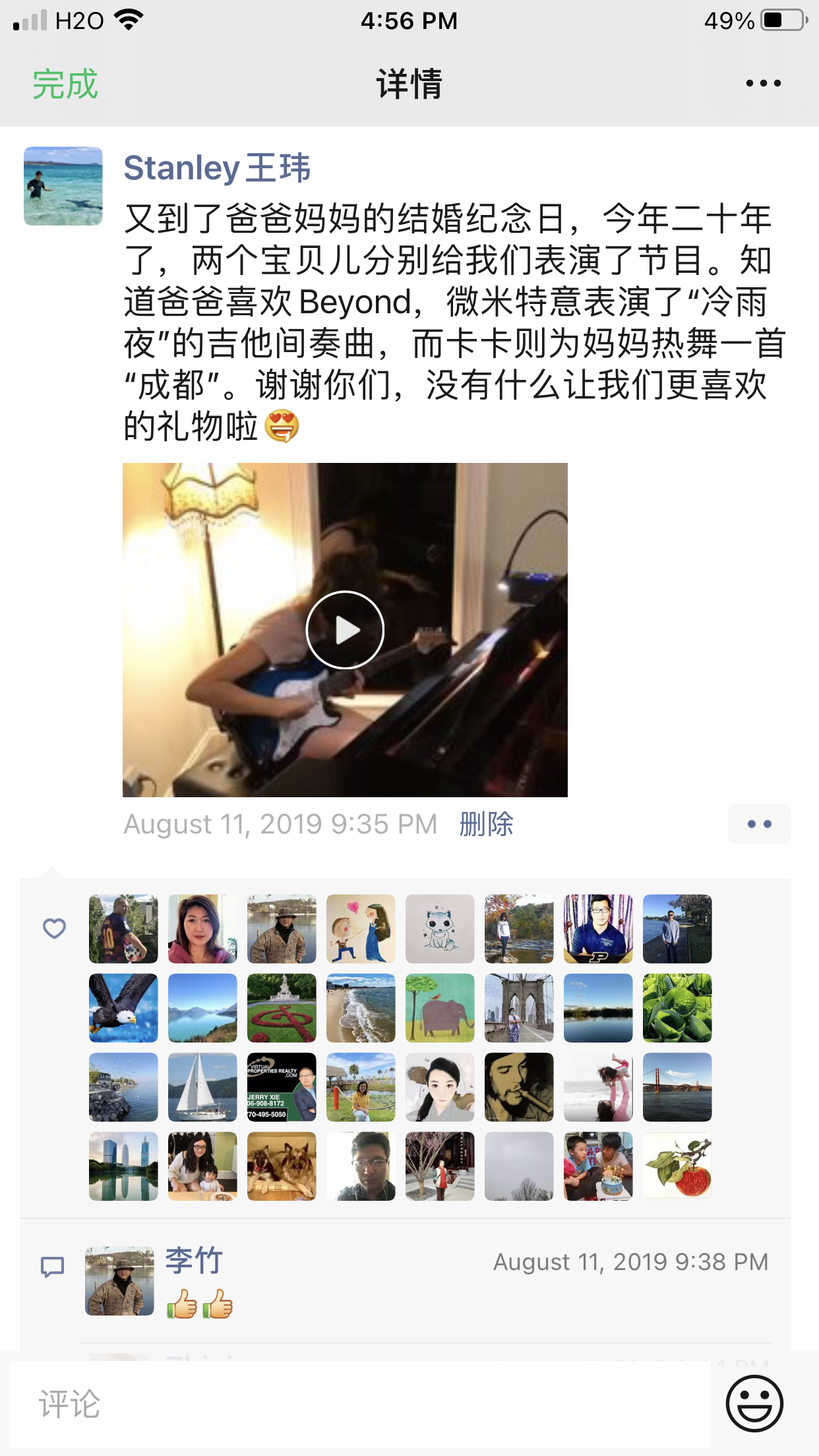Open the red apple avatar in the likes

[677, 1166]
